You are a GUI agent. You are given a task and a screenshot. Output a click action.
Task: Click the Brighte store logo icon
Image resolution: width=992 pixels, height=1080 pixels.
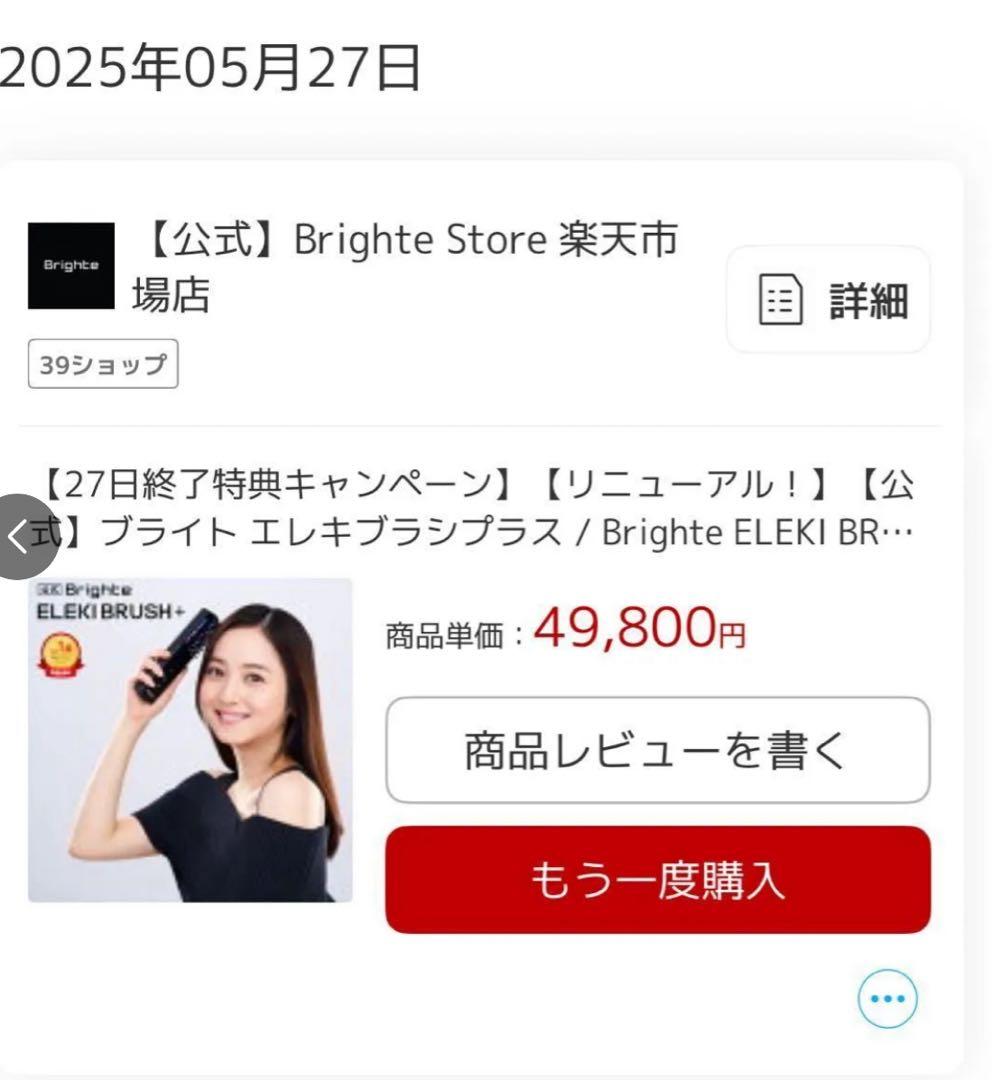(70, 265)
